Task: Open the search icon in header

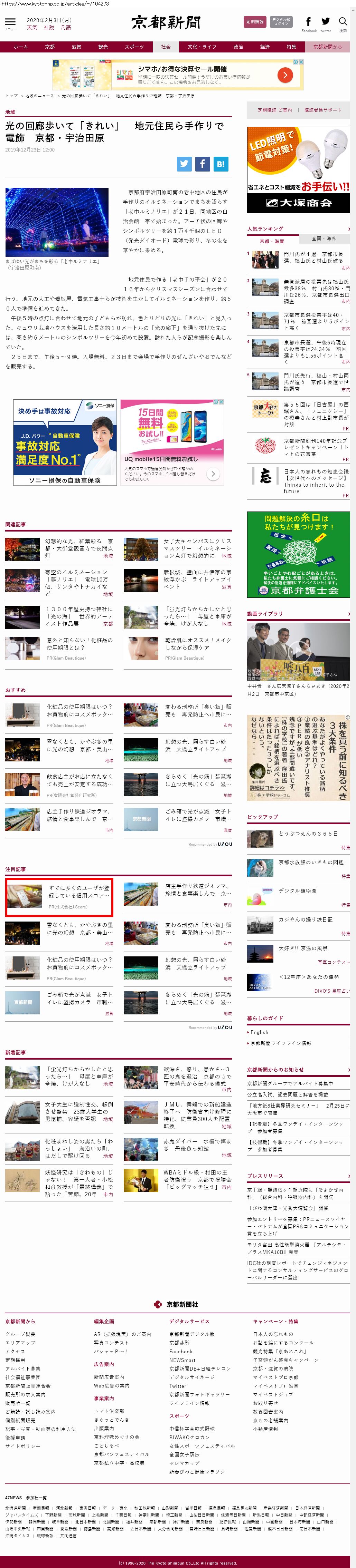Action: (x=343, y=22)
